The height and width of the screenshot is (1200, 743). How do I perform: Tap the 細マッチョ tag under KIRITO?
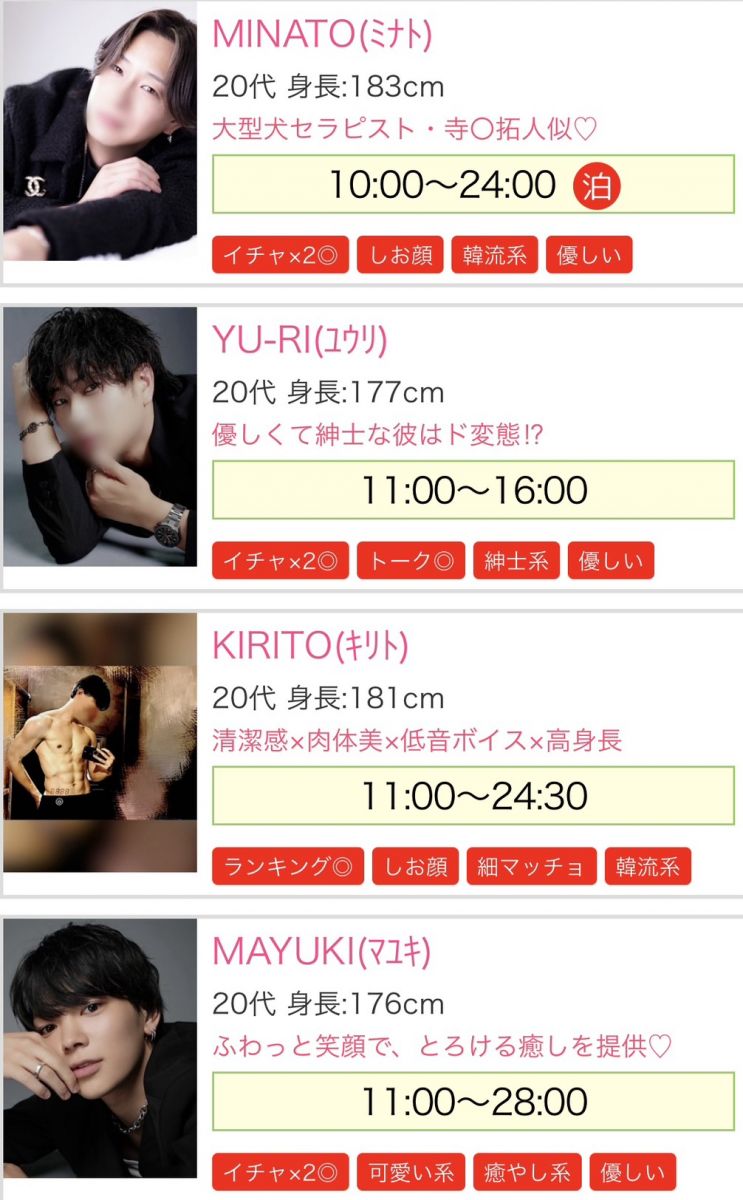[x=531, y=867]
